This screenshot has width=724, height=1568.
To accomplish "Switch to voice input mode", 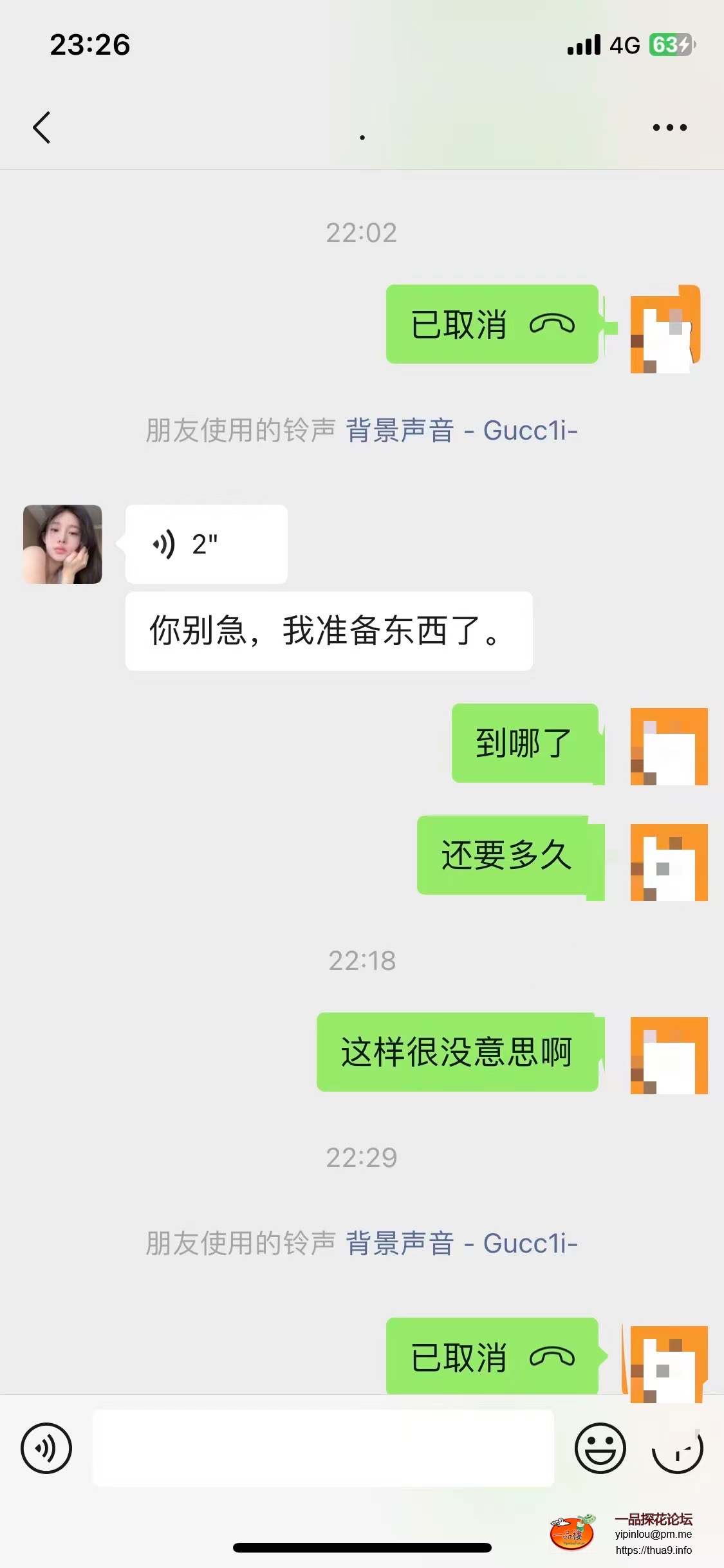I will click(x=46, y=1448).
